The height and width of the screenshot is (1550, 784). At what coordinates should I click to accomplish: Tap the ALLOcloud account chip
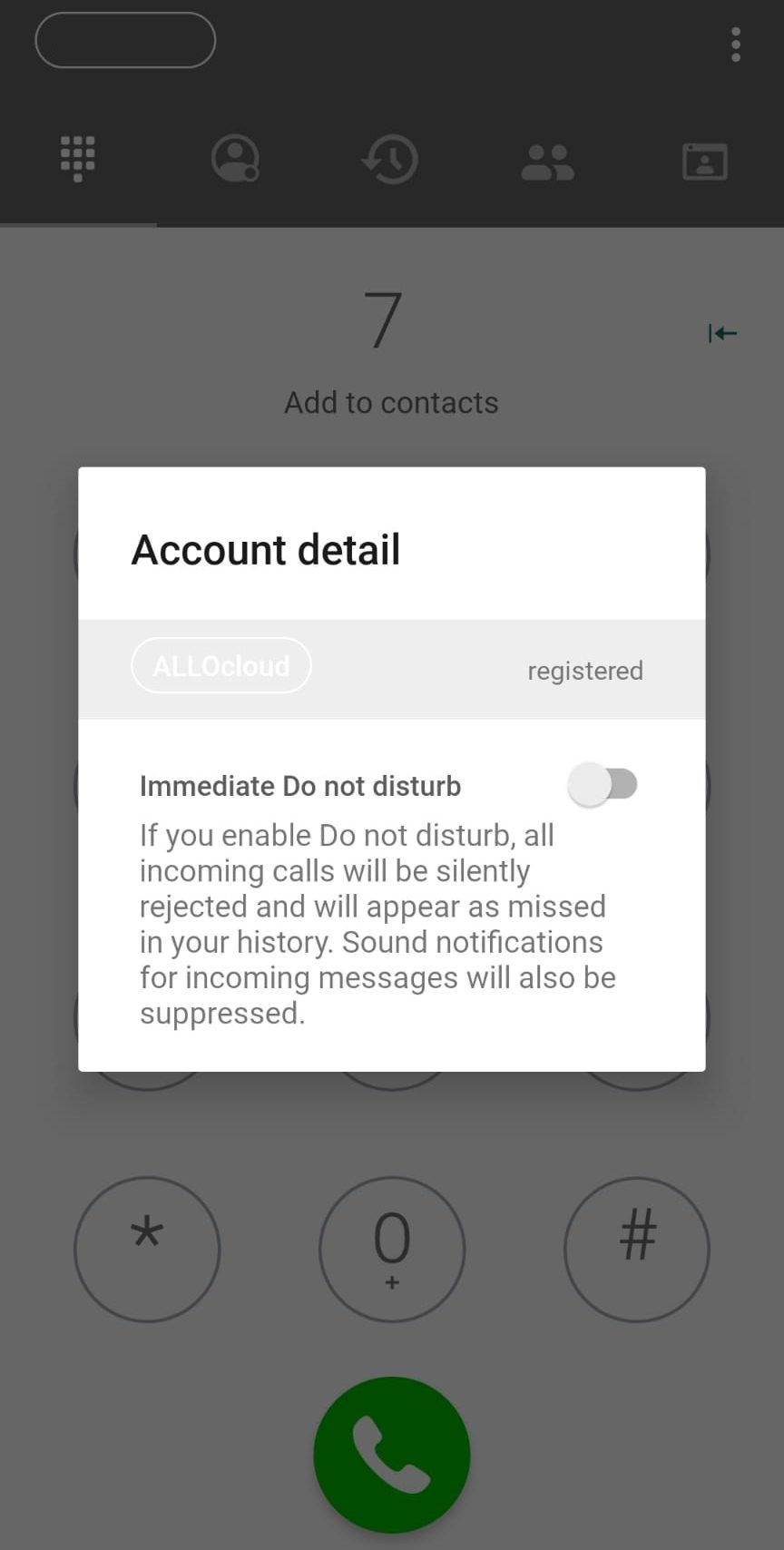coord(221,666)
